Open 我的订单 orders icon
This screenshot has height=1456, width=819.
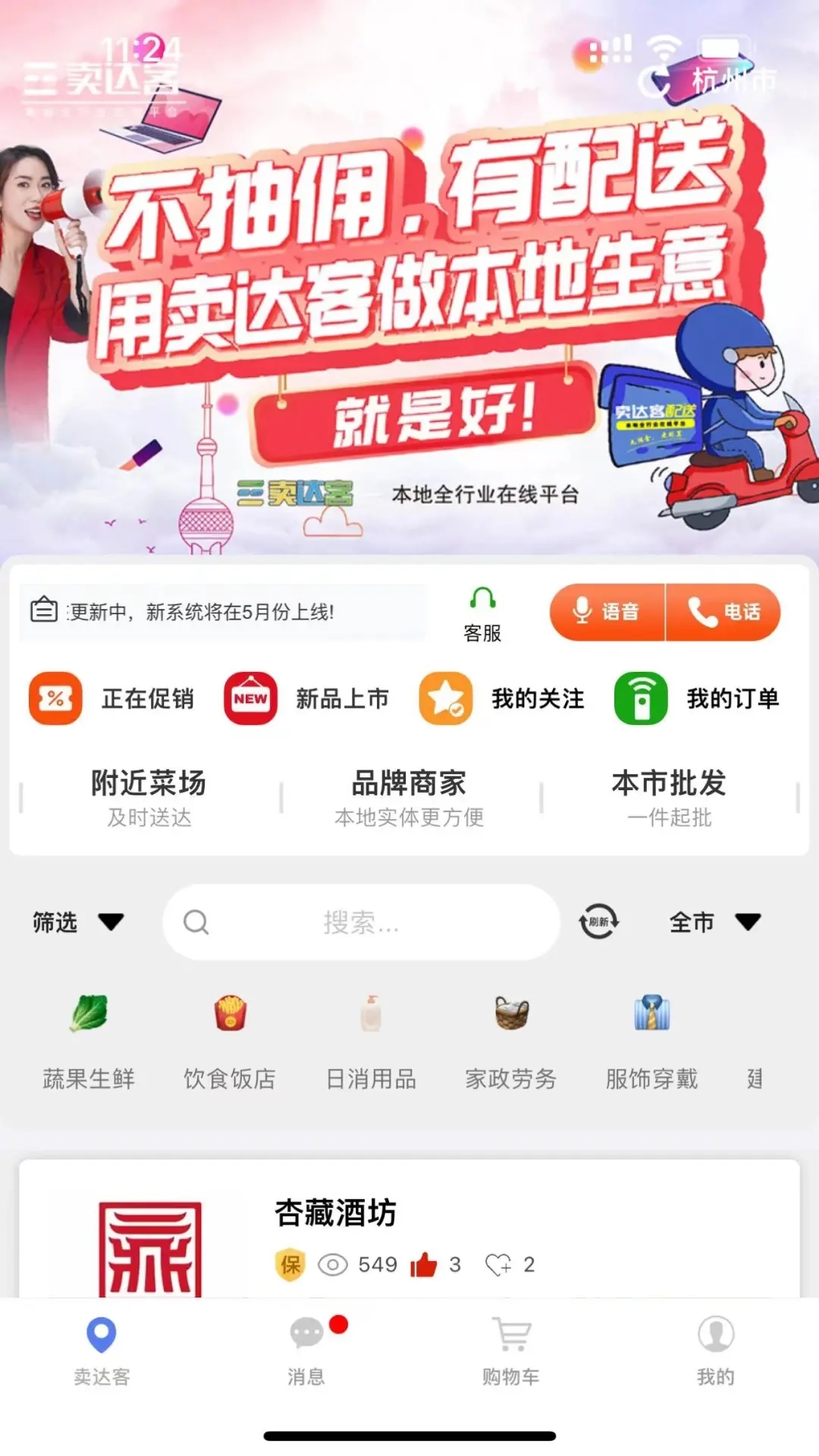pos(639,698)
